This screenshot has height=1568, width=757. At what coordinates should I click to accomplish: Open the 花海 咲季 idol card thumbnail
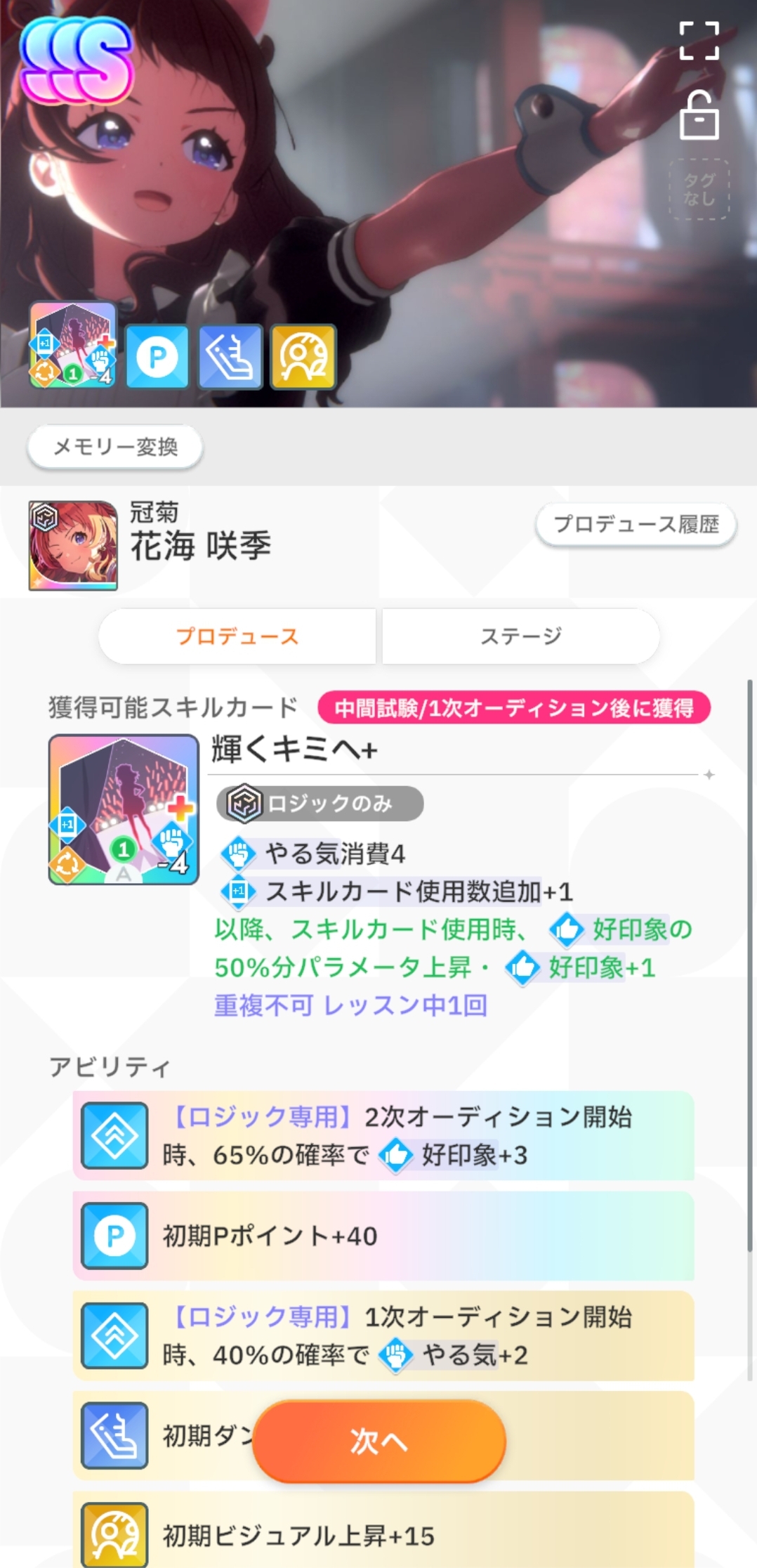(73, 545)
